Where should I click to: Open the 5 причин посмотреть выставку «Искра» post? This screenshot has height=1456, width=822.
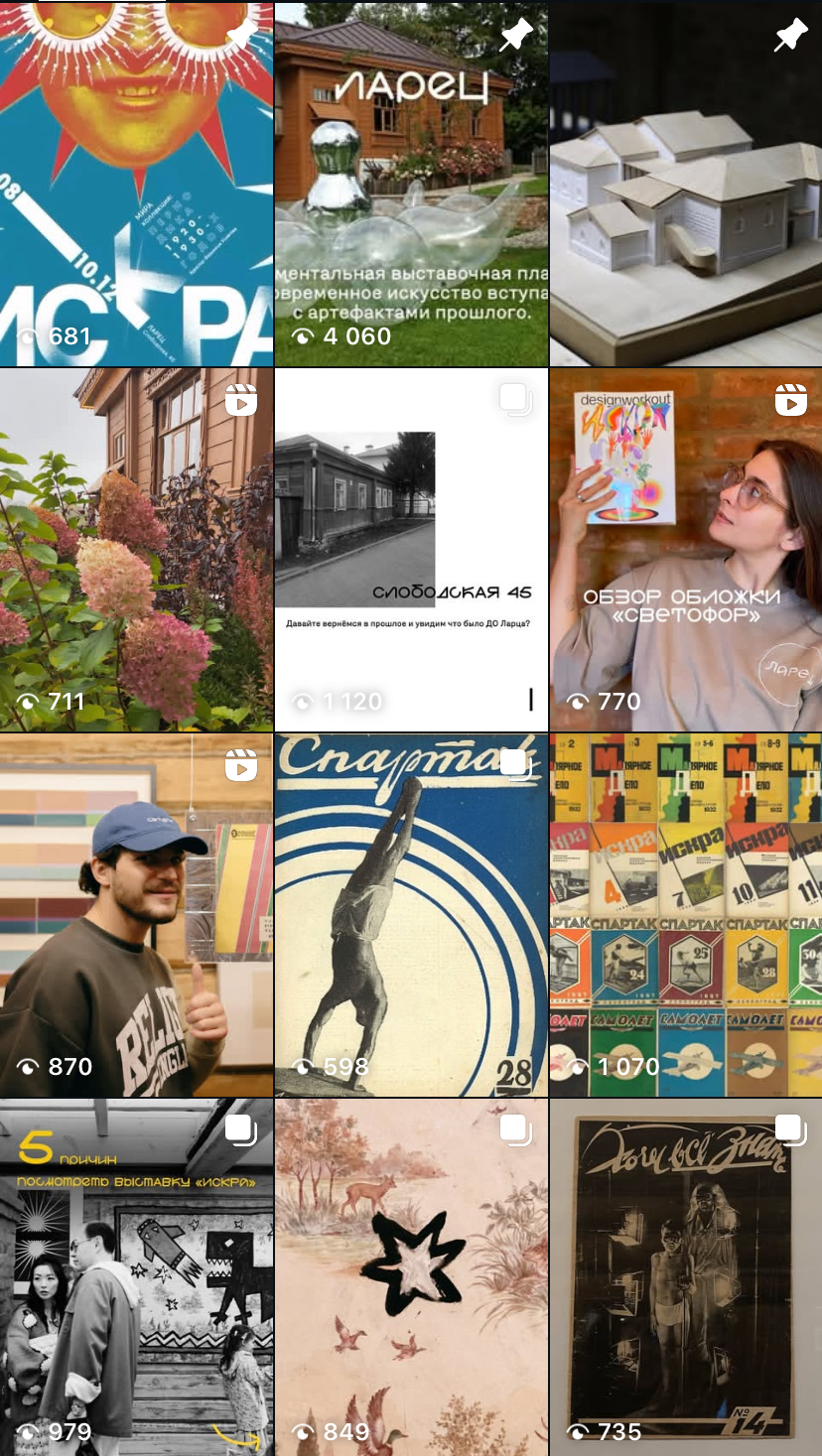pos(136,1277)
